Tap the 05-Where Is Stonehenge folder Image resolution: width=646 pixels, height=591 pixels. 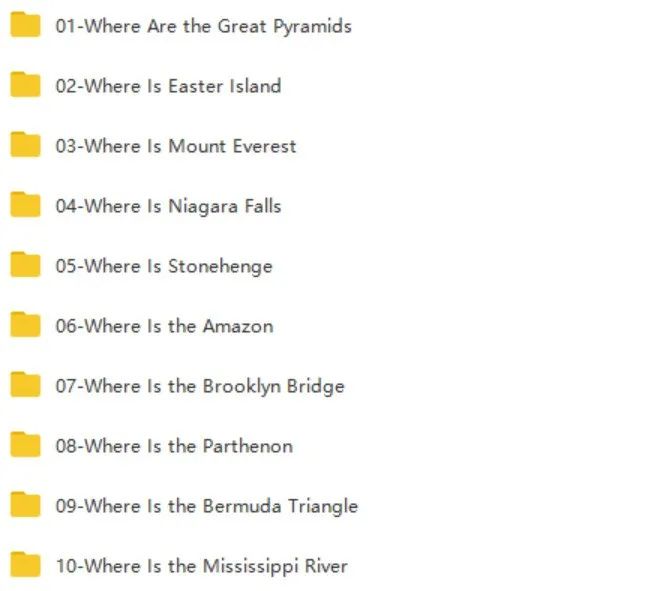163,267
